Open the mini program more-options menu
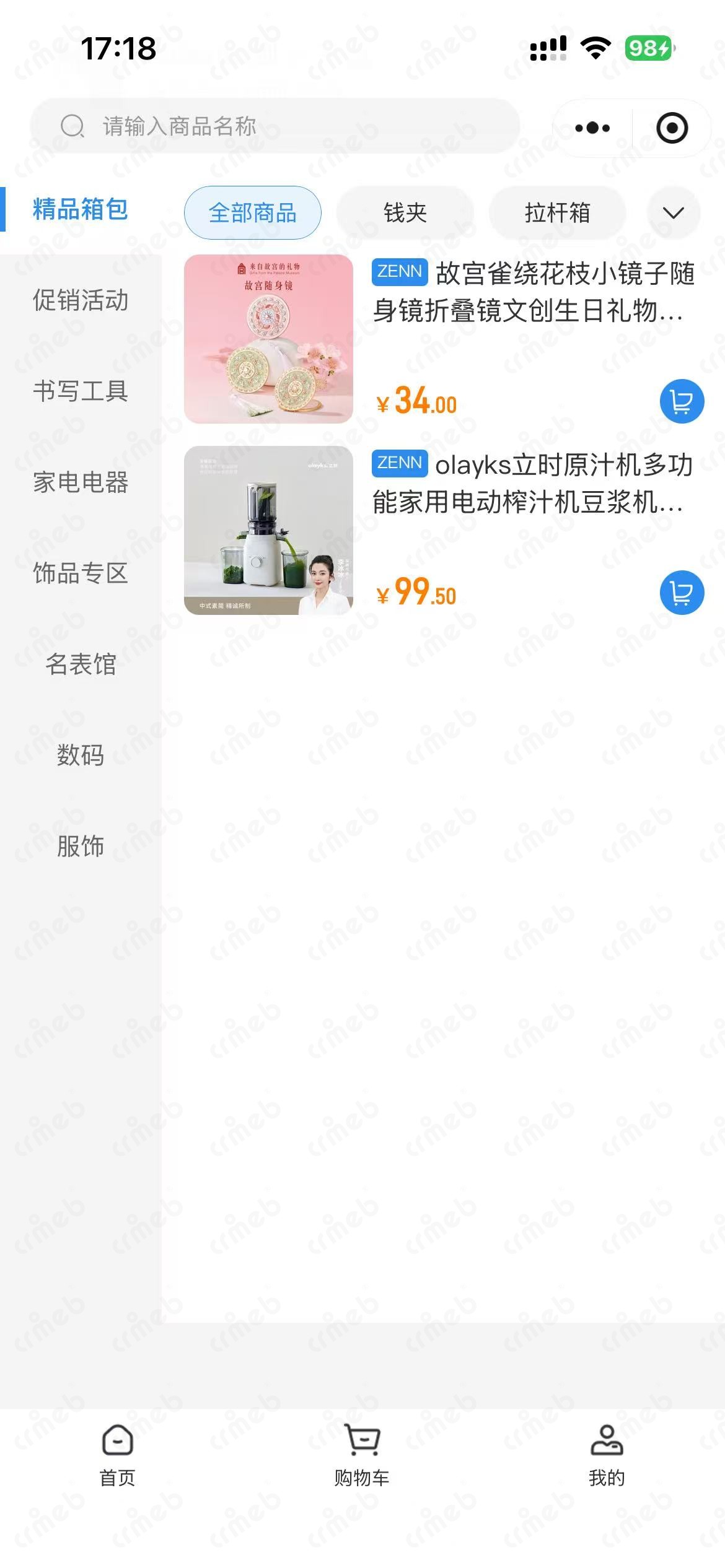The height and width of the screenshot is (1568, 725). 592,128
